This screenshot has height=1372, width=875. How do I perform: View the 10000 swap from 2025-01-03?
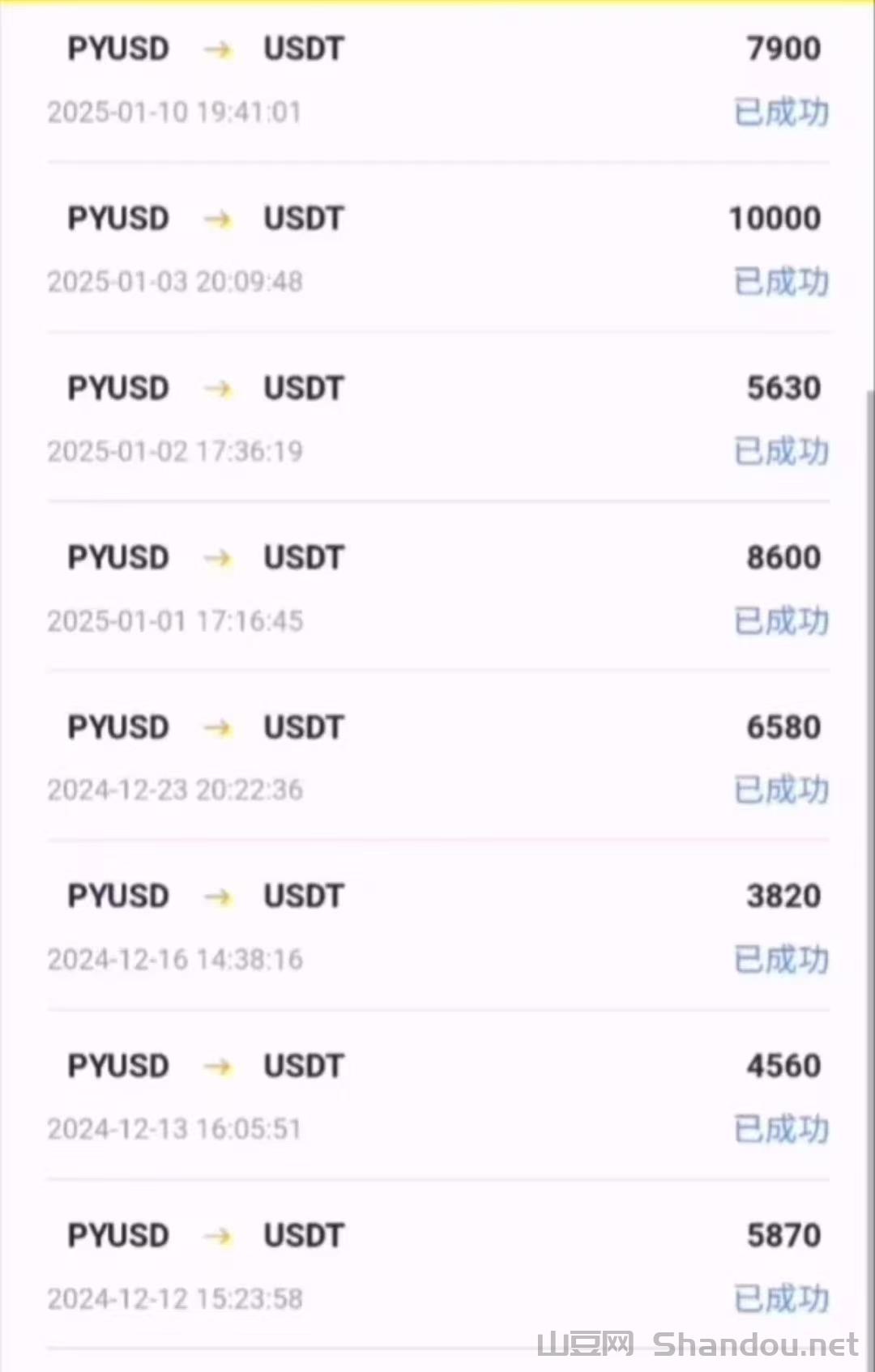pyautogui.click(x=437, y=249)
